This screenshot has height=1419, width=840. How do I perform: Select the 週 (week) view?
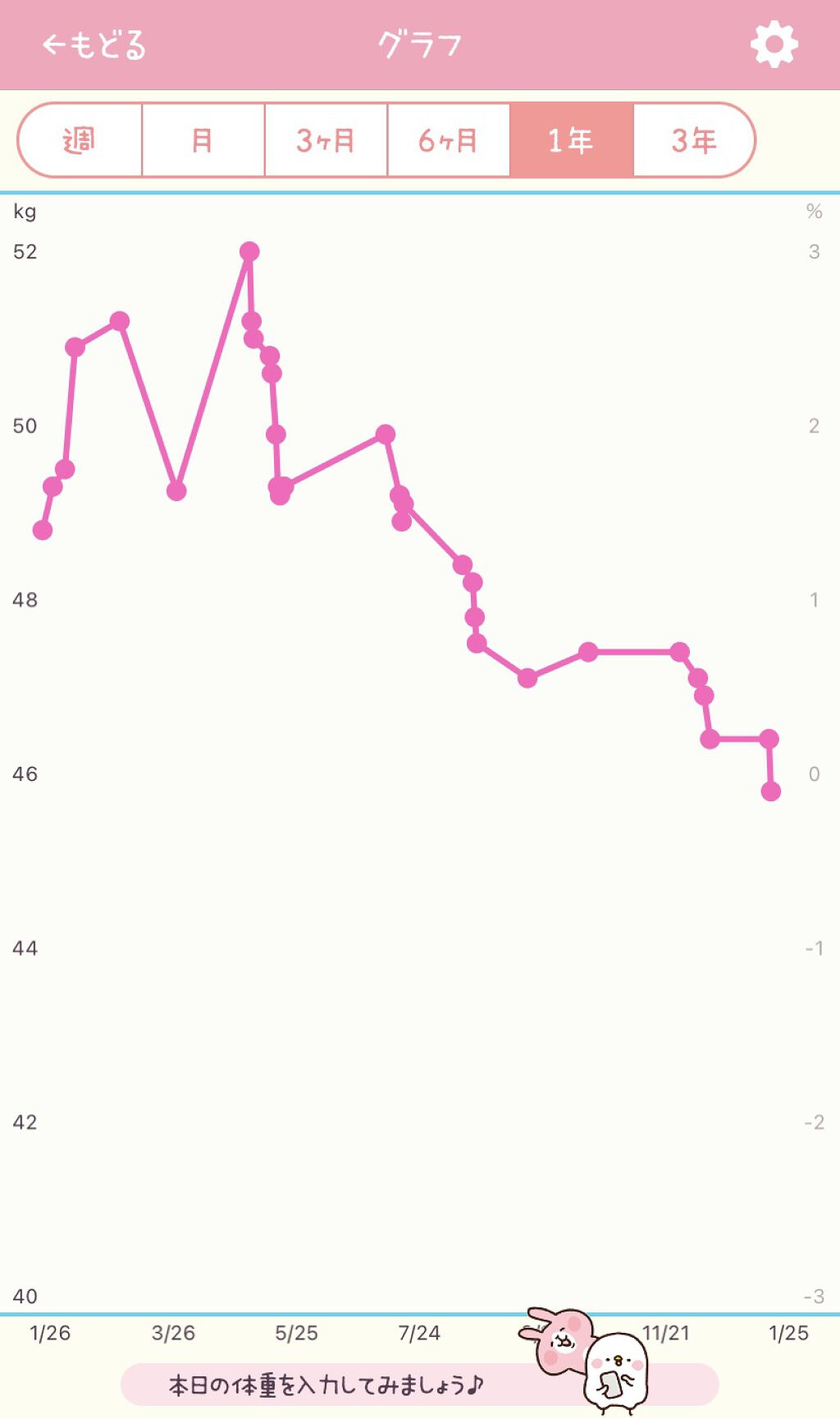80,139
